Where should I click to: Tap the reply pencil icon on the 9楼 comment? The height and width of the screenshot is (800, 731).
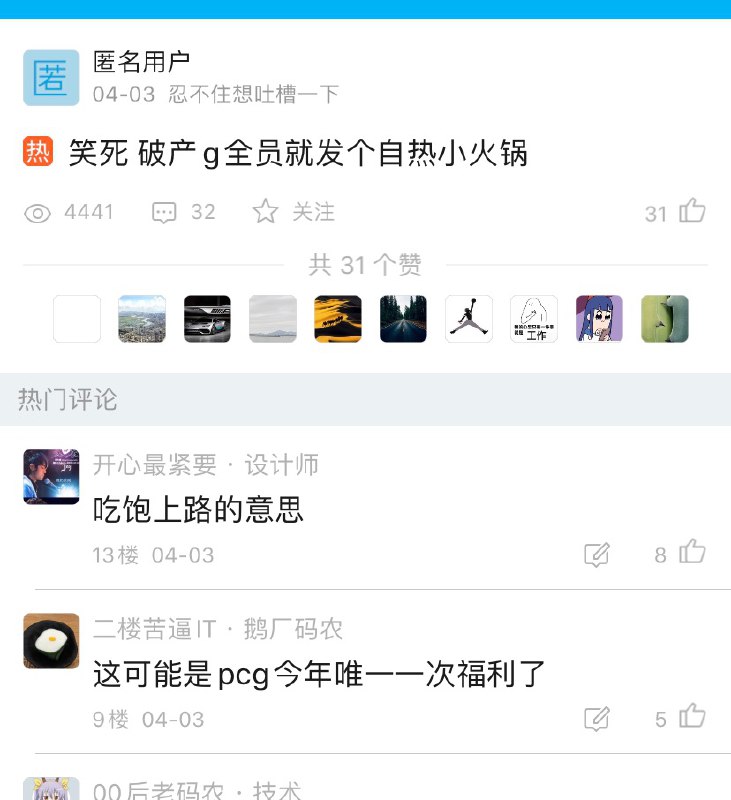[x=598, y=718]
